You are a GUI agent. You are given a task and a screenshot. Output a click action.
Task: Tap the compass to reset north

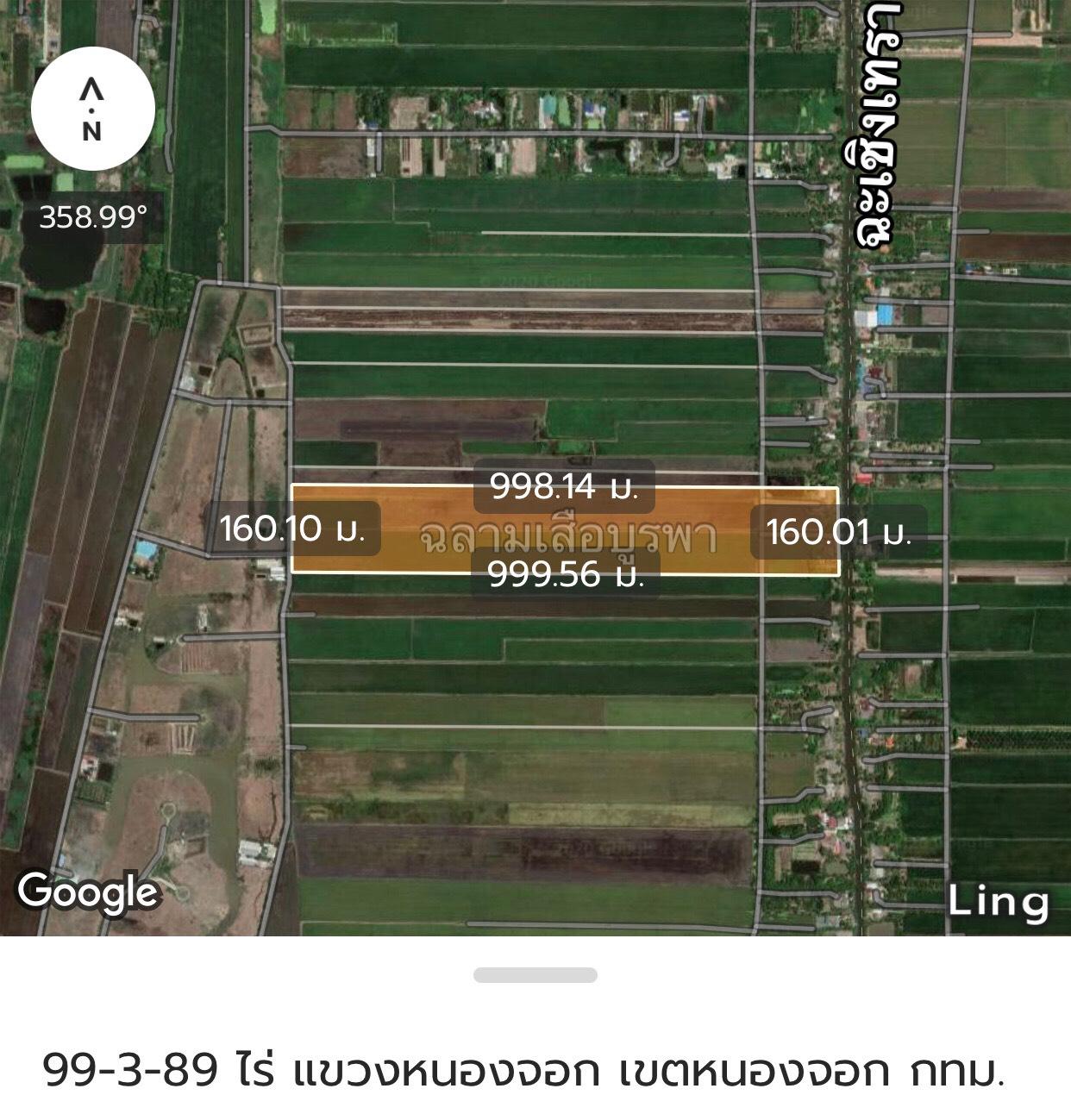92,109
